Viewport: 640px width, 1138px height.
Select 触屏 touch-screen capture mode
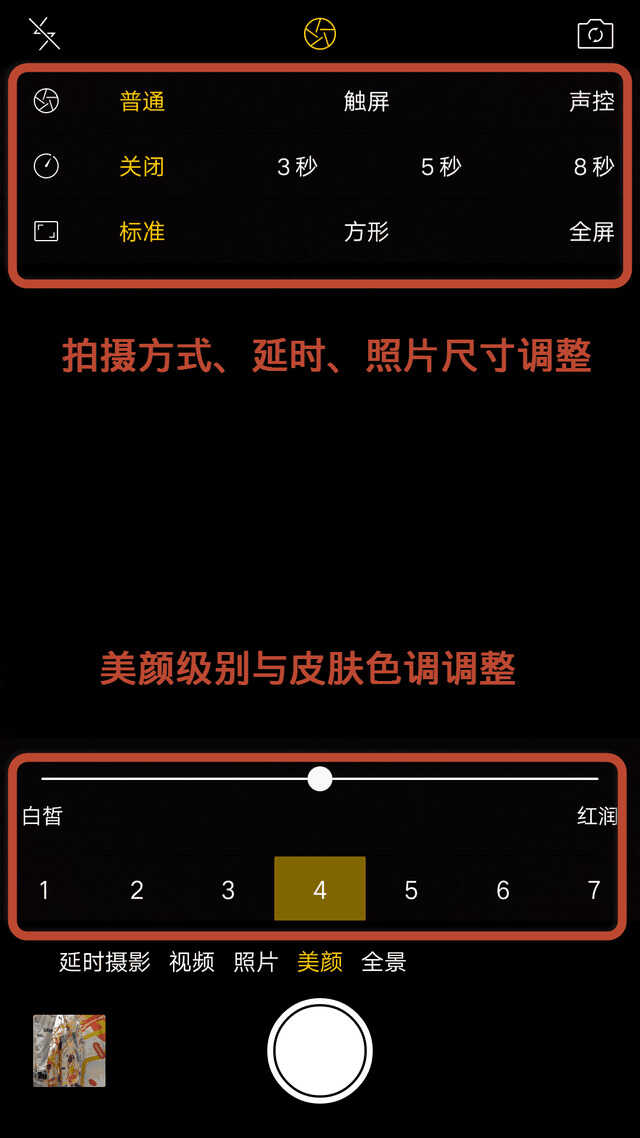click(x=366, y=101)
